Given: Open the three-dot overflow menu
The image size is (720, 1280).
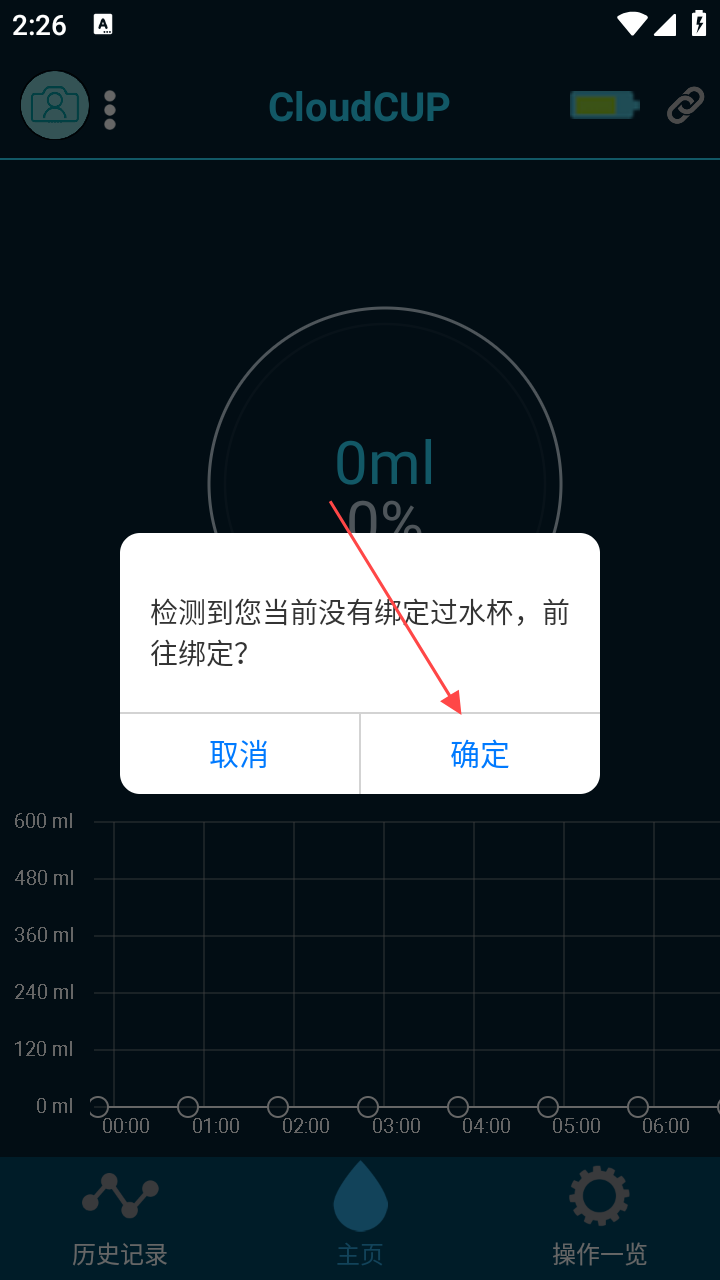Looking at the screenshot, I should coord(110,109).
